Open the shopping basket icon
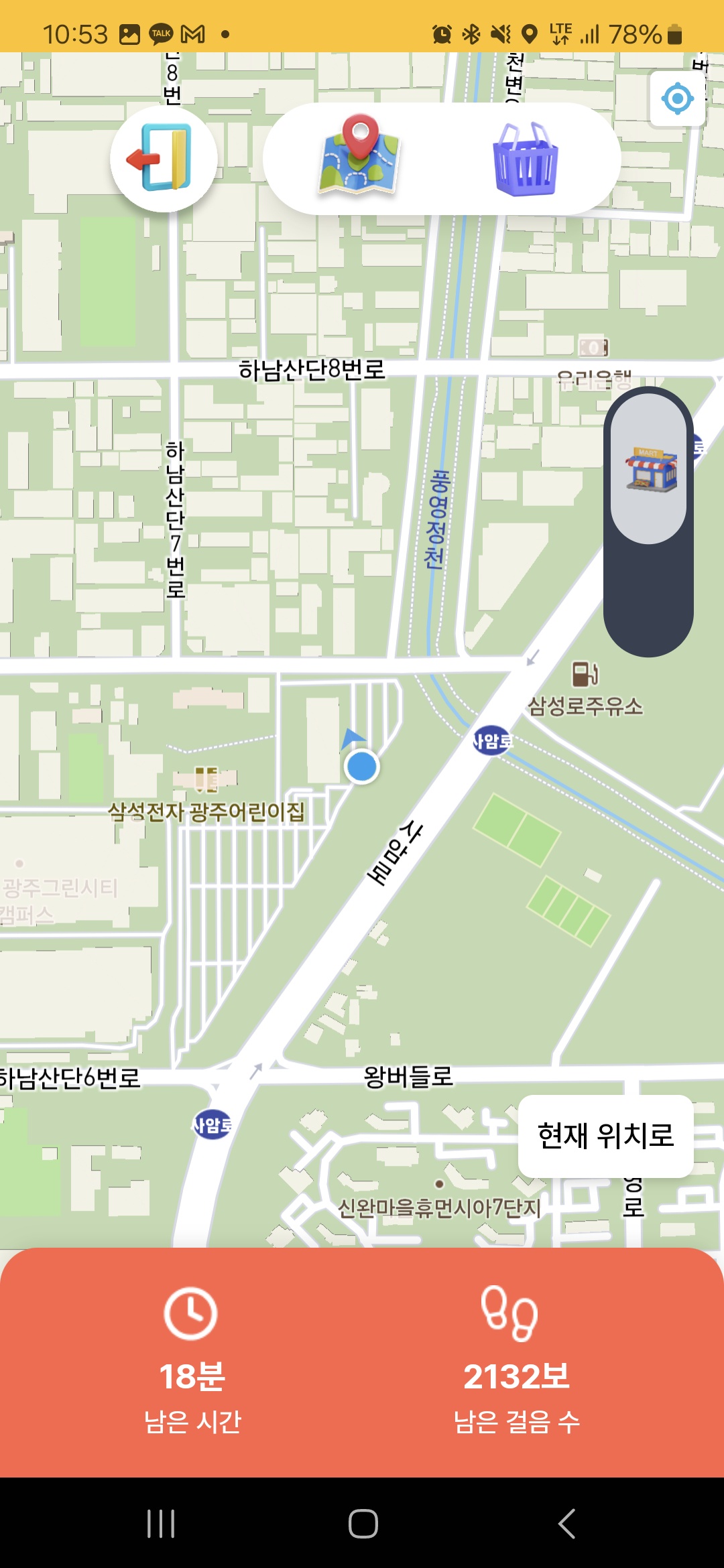This screenshot has width=724, height=1568. 526,160
